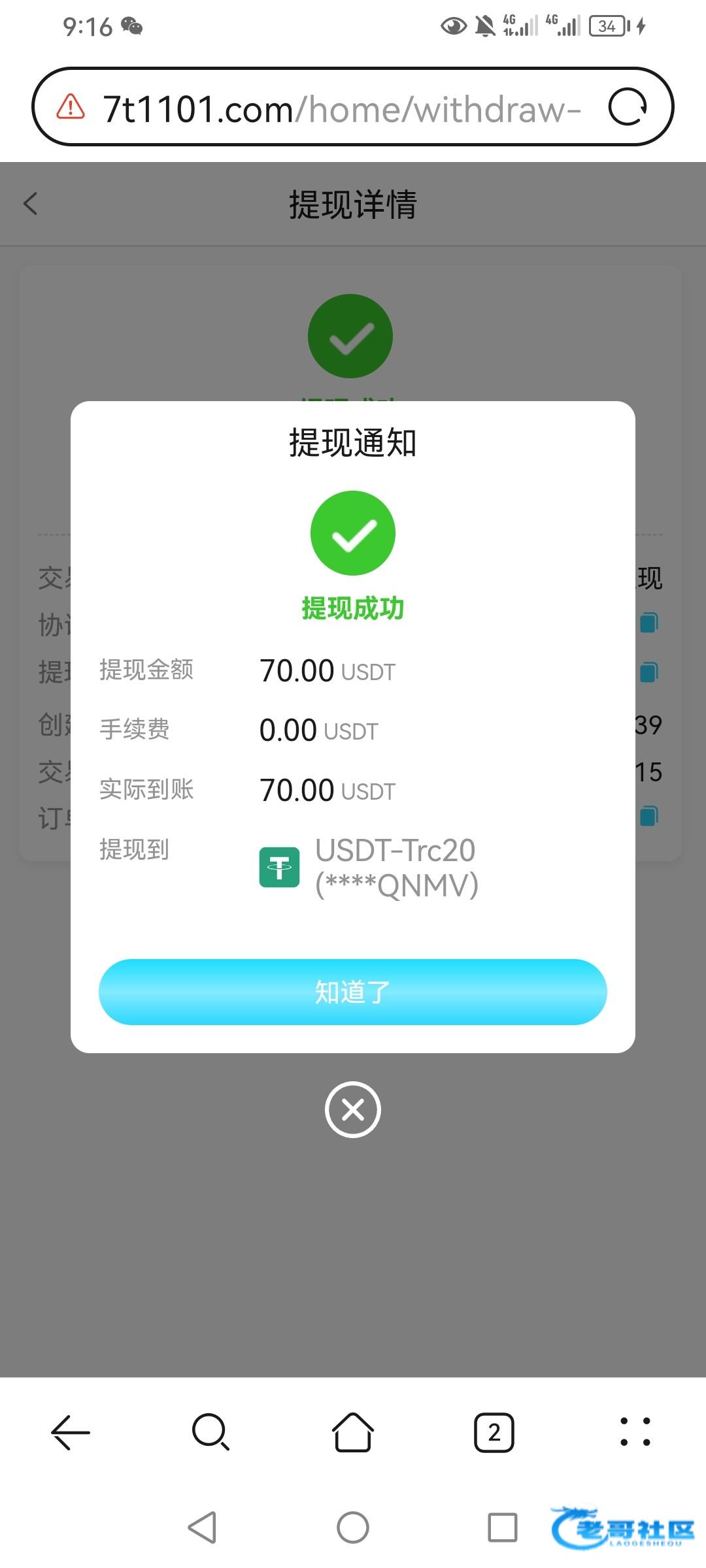Viewport: 706px width, 1568px height.
Task: Open browser search
Action: point(210,1432)
